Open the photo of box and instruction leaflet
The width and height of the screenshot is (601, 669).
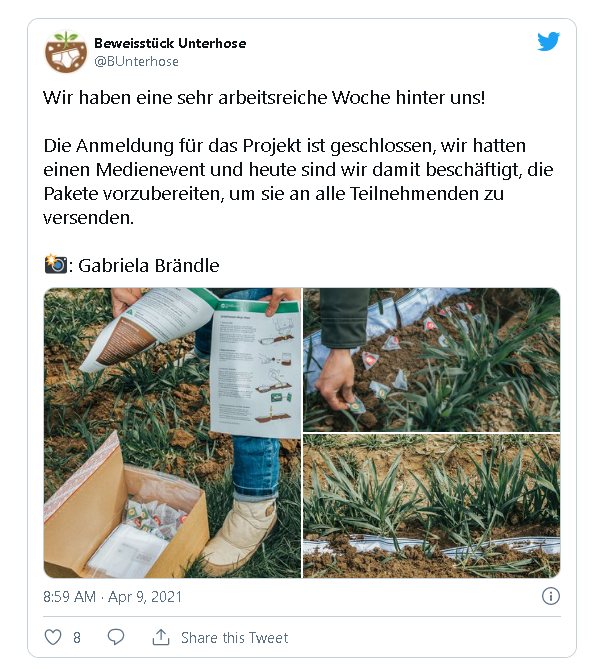click(x=172, y=433)
